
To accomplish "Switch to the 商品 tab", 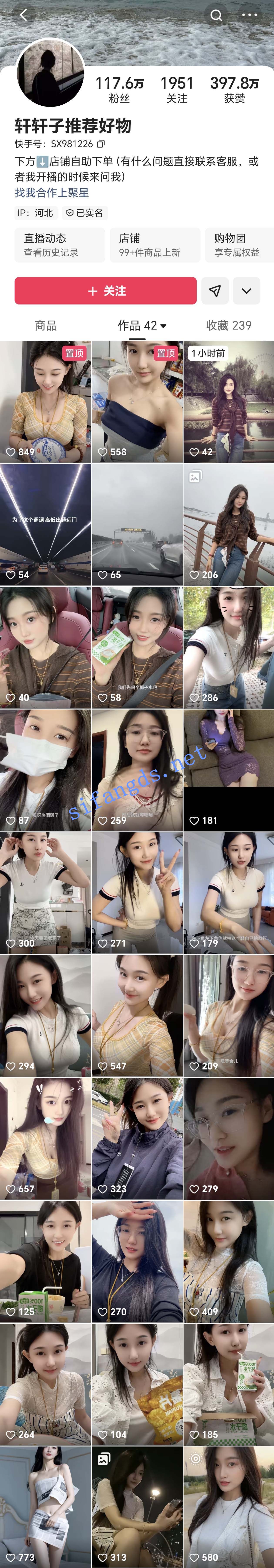I will [46, 326].
